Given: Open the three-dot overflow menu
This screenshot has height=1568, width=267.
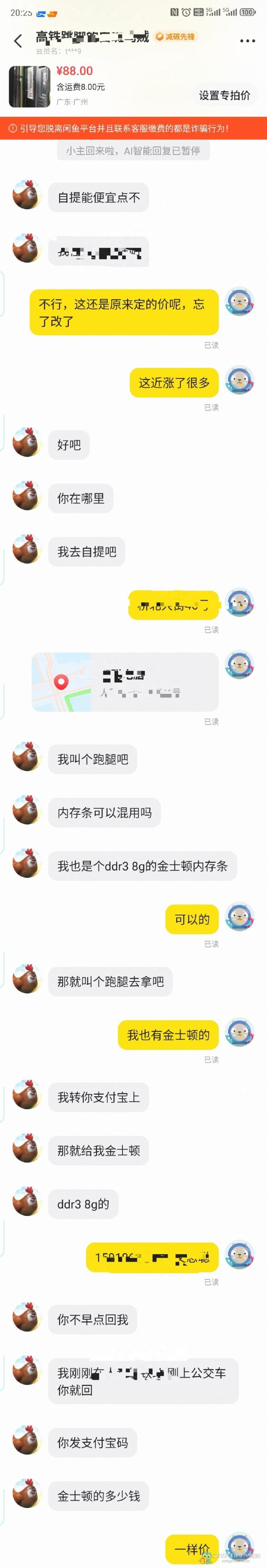Looking at the screenshot, I should coord(247,41).
